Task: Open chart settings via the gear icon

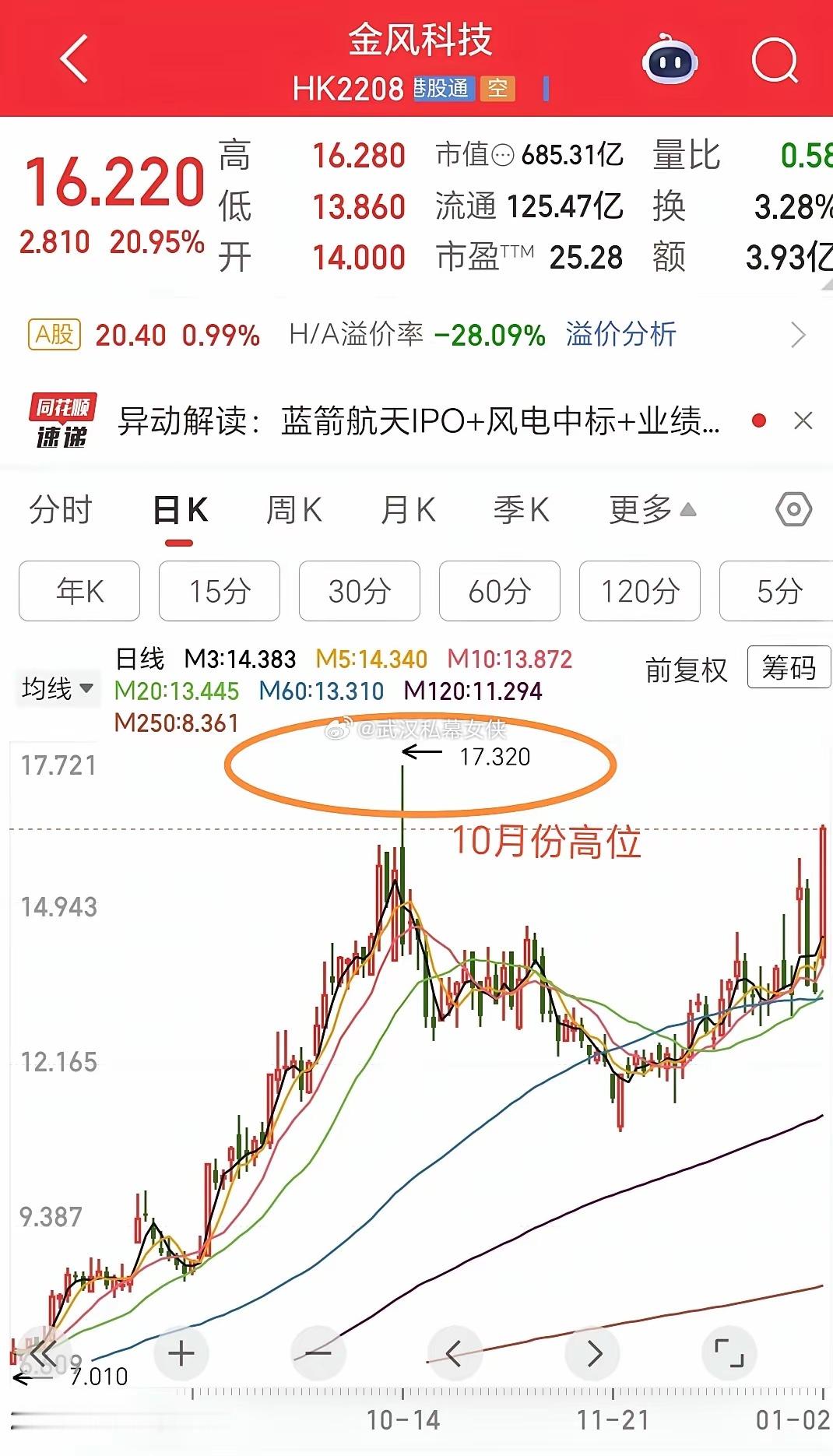Action: 793,510
